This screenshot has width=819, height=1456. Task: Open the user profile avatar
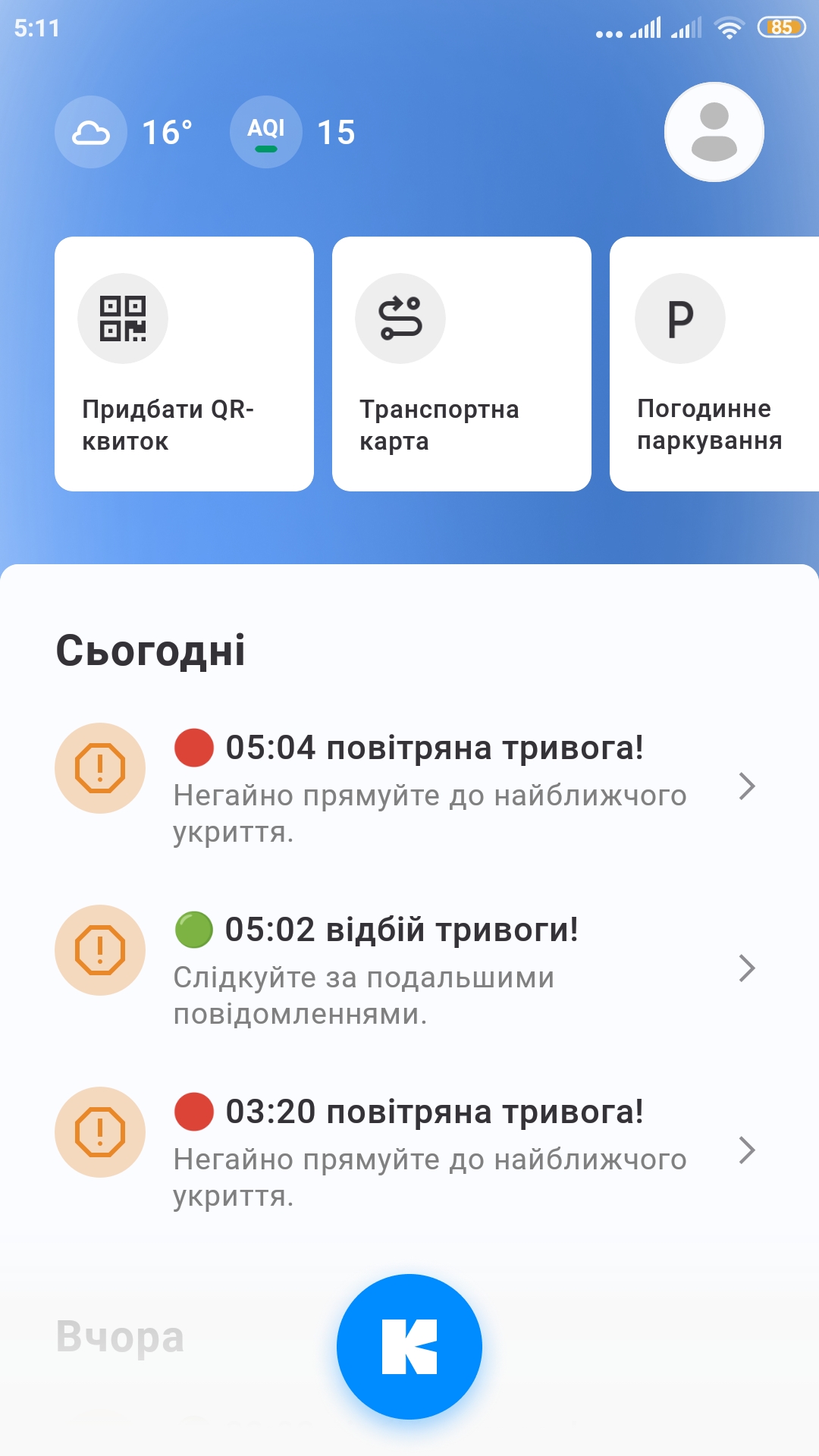[x=714, y=132]
